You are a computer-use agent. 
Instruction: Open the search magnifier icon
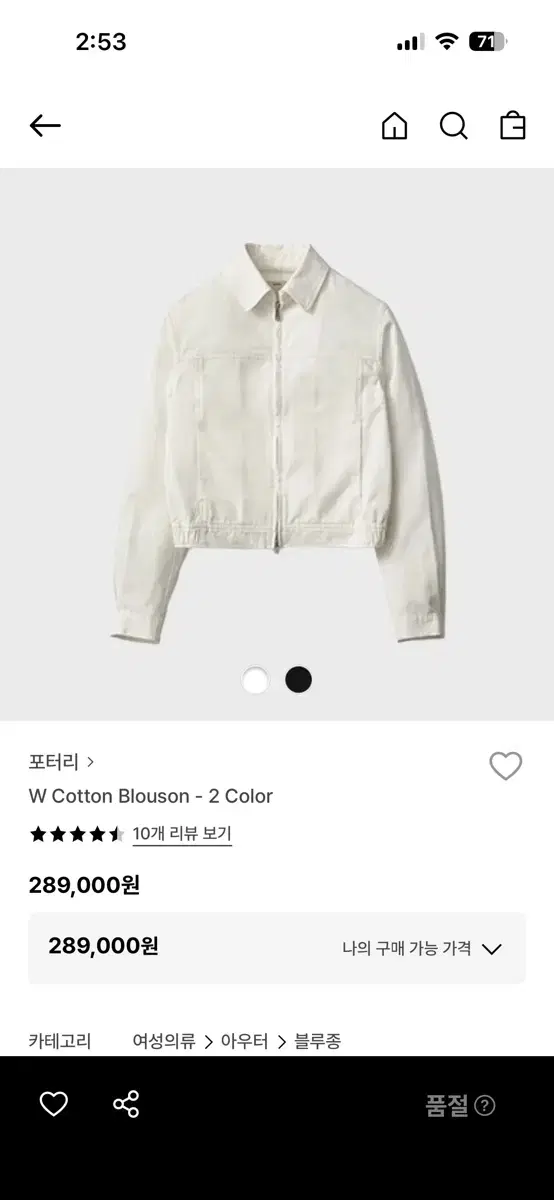[x=454, y=126]
